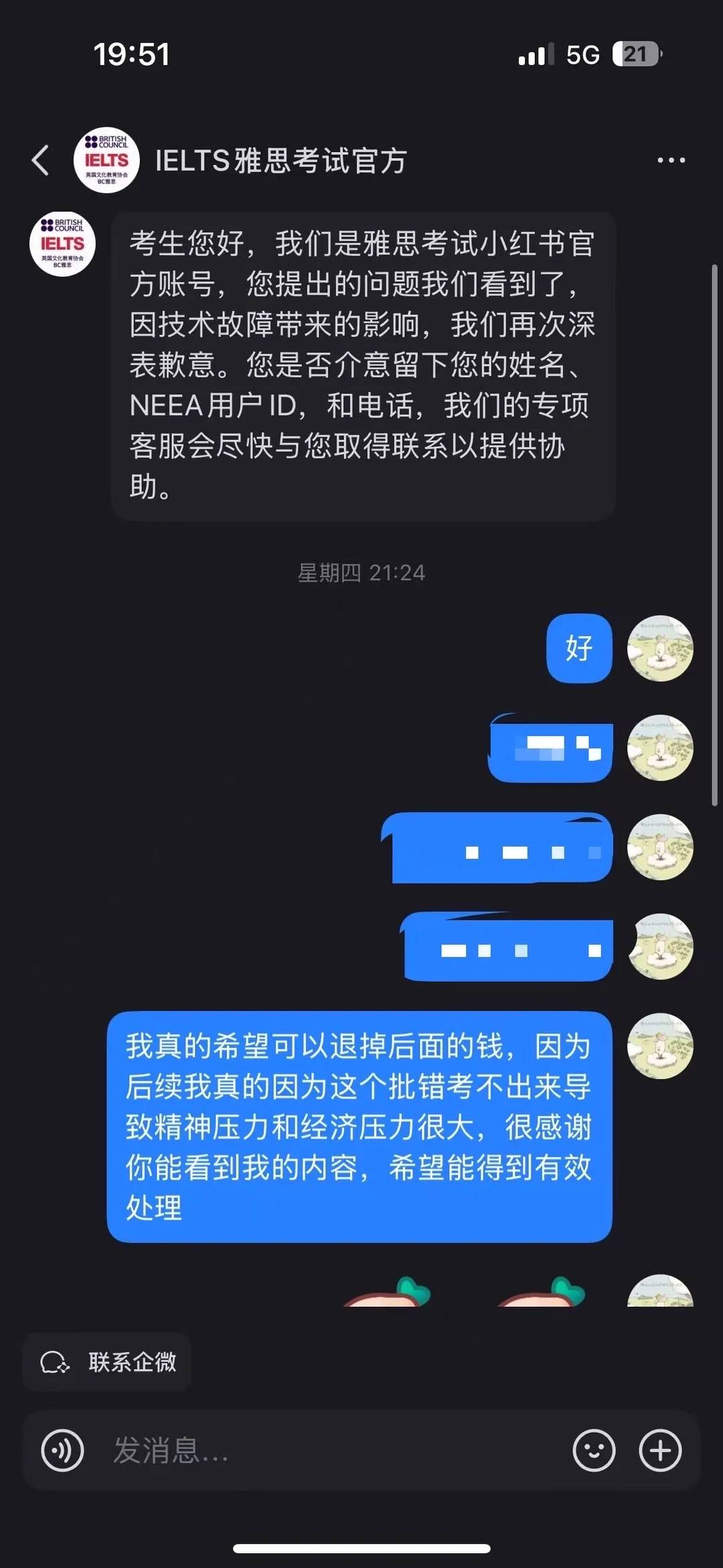The height and width of the screenshot is (1568, 723).
Task: Open my avatar next to the 好 message
Action: [x=660, y=648]
